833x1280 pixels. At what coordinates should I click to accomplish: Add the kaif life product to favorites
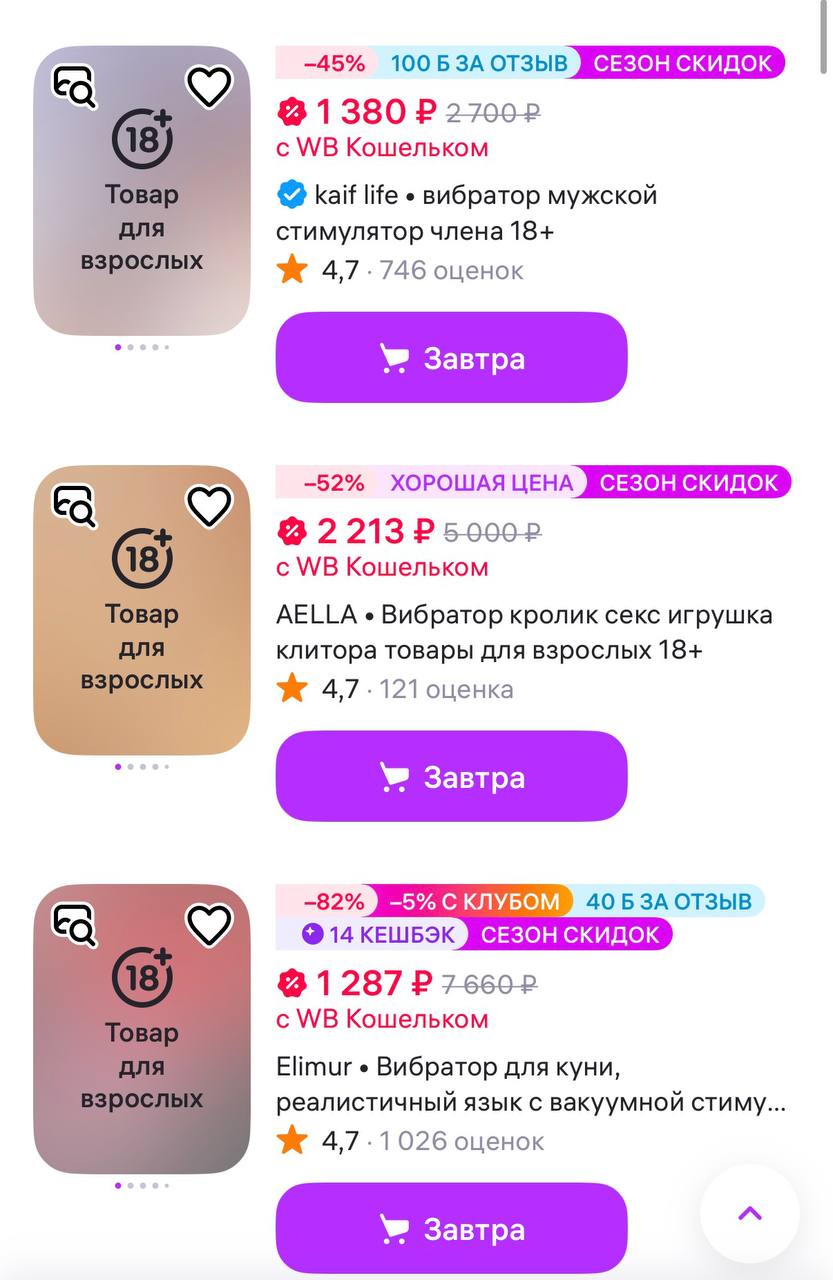(x=210, y=88)
